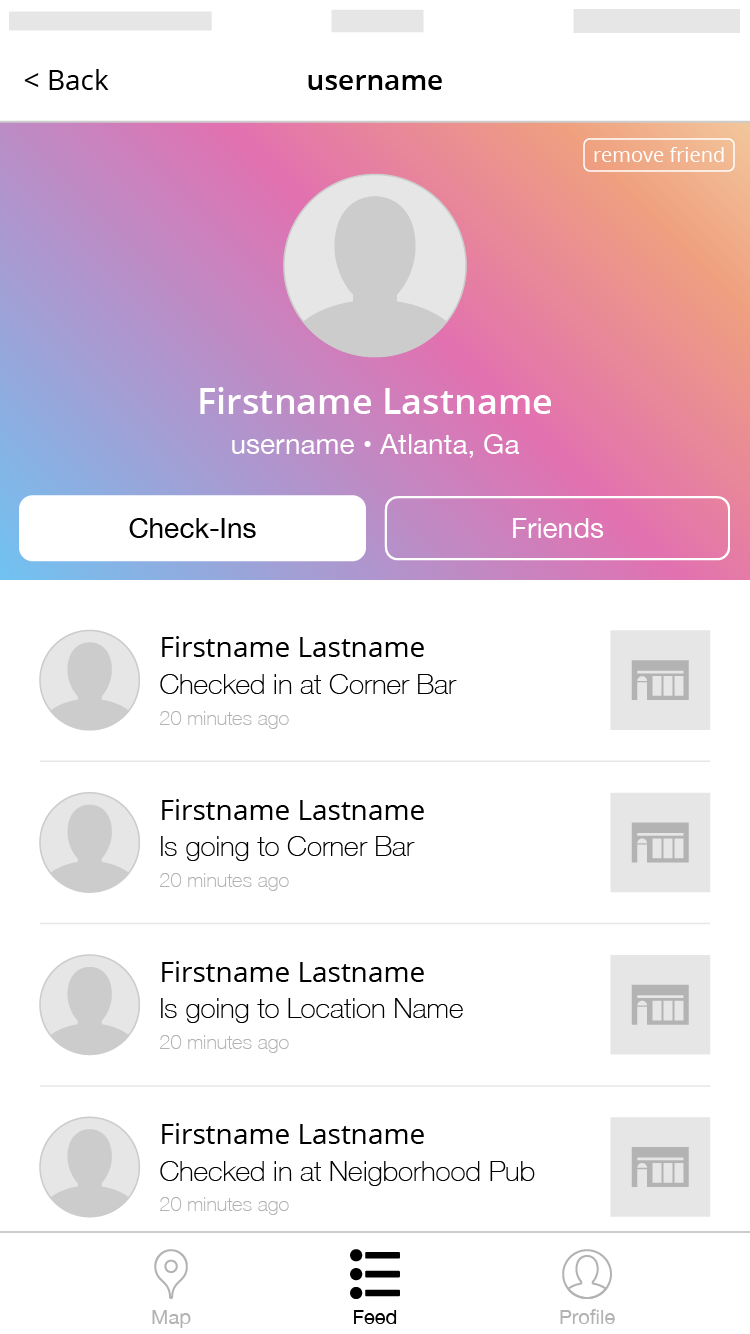Open the Is going to Location Name entry
Image resolution: width=750 pixels, height=1334 pixels.
pyautogui.click(x=375, y=1005)
